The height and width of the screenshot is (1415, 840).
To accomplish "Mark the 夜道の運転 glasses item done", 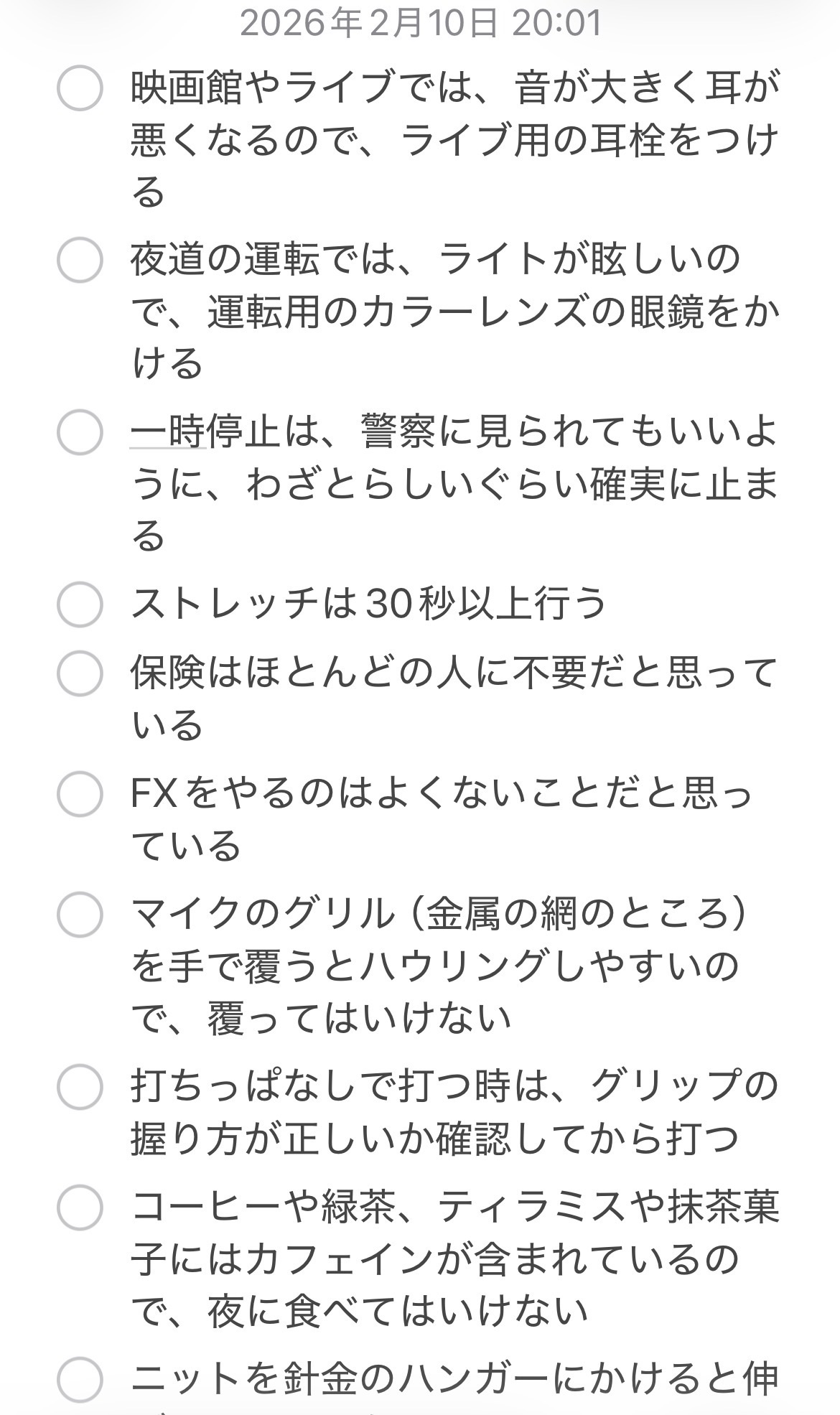I will tap(80, 259).
